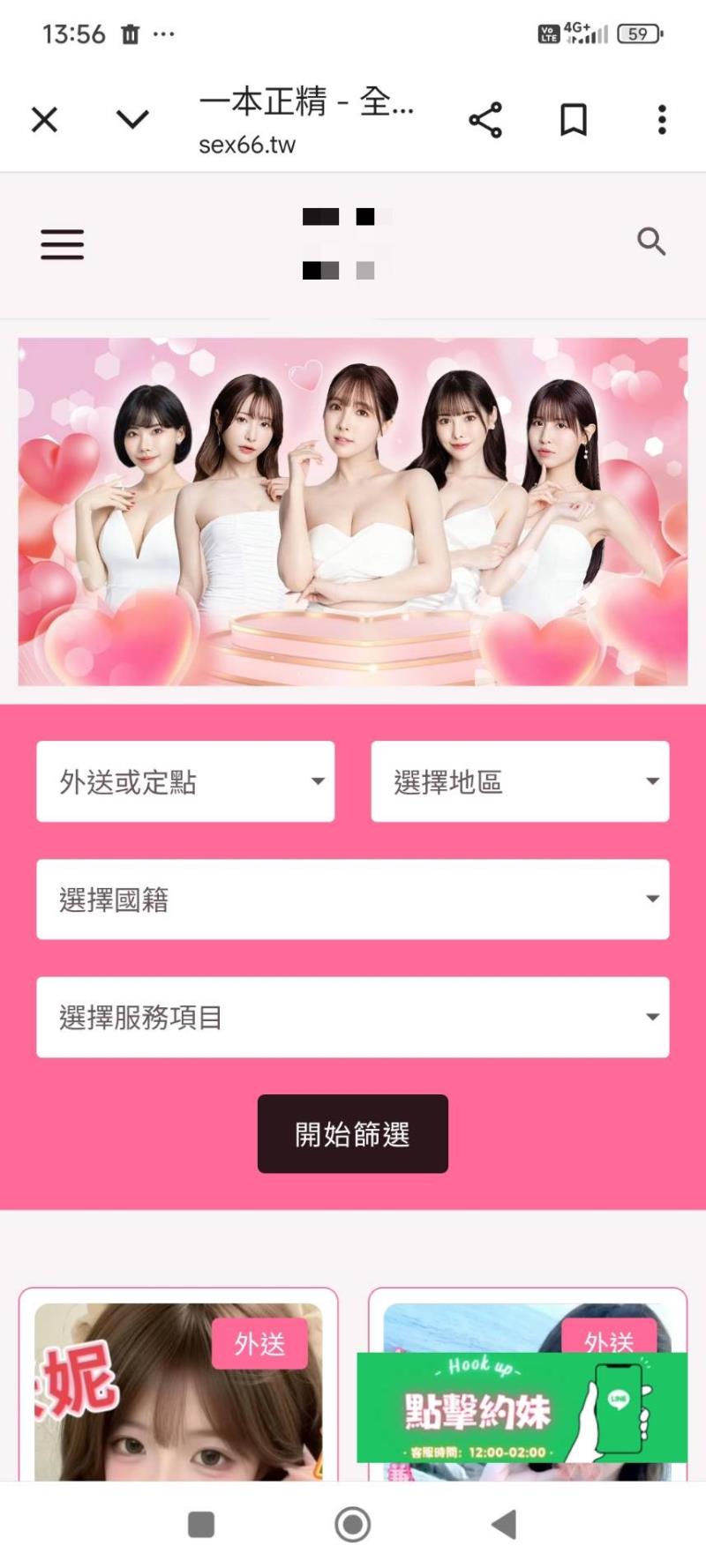Go back with the system back button
Screen dimensions: 706x1568
(503, 1524)
